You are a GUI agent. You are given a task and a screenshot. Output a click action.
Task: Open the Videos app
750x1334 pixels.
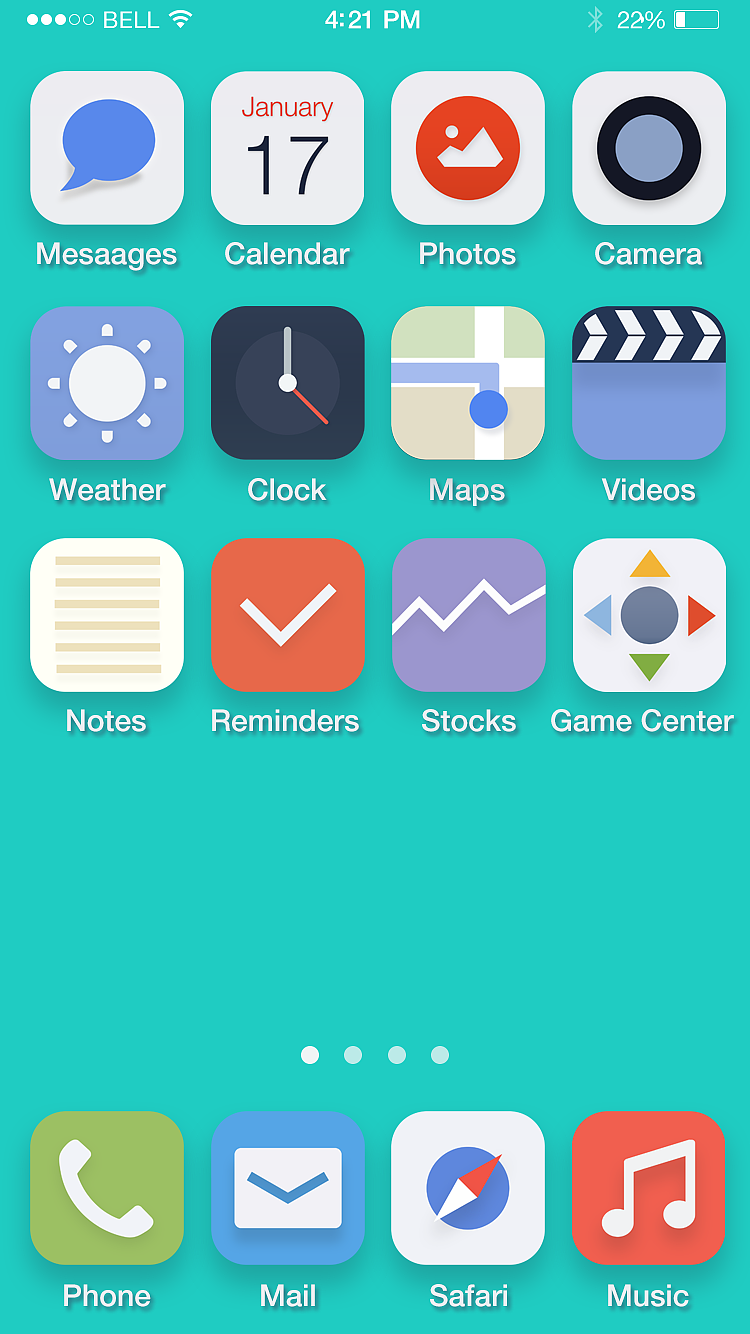pyautogui.click(x=648, y=383)
